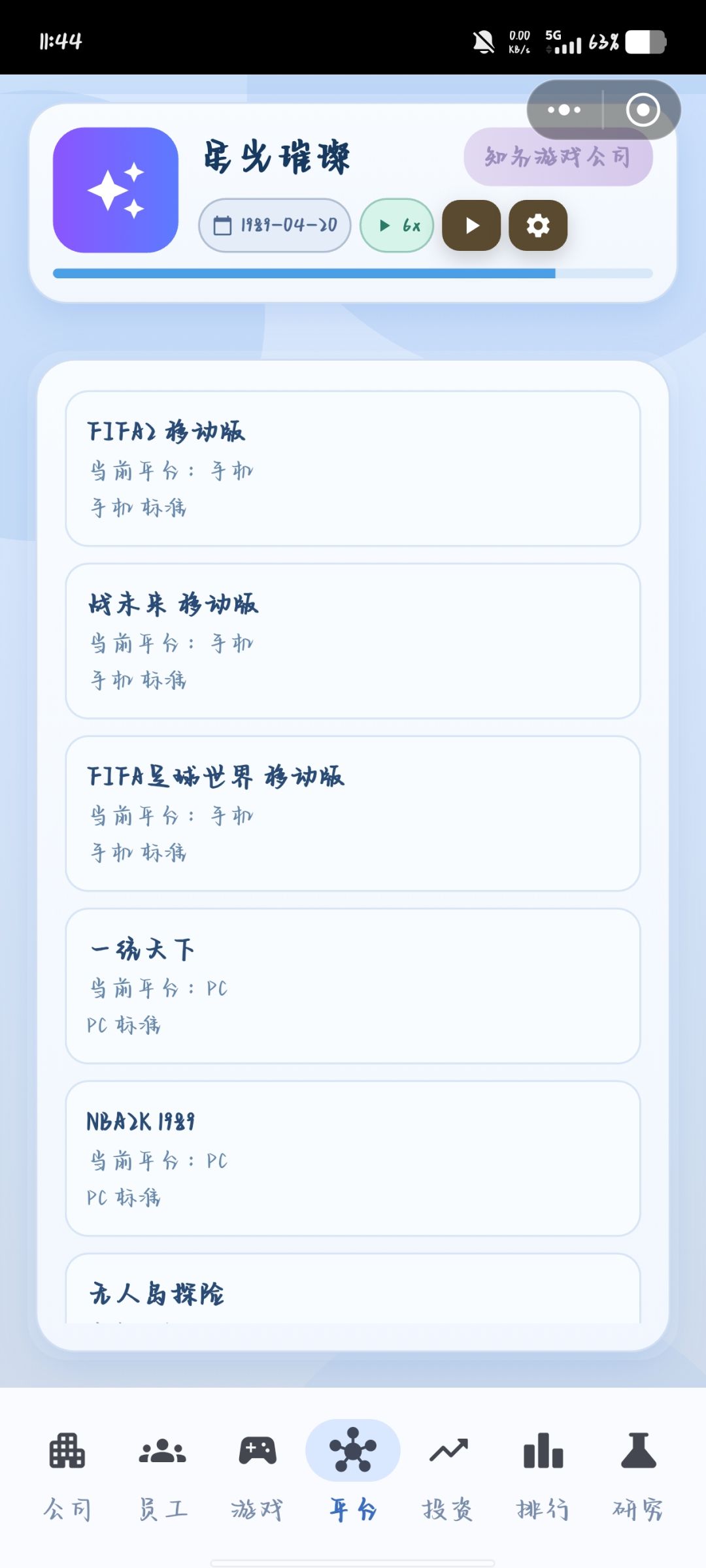Open game settings via the gear icon

(x=539, y=225)
